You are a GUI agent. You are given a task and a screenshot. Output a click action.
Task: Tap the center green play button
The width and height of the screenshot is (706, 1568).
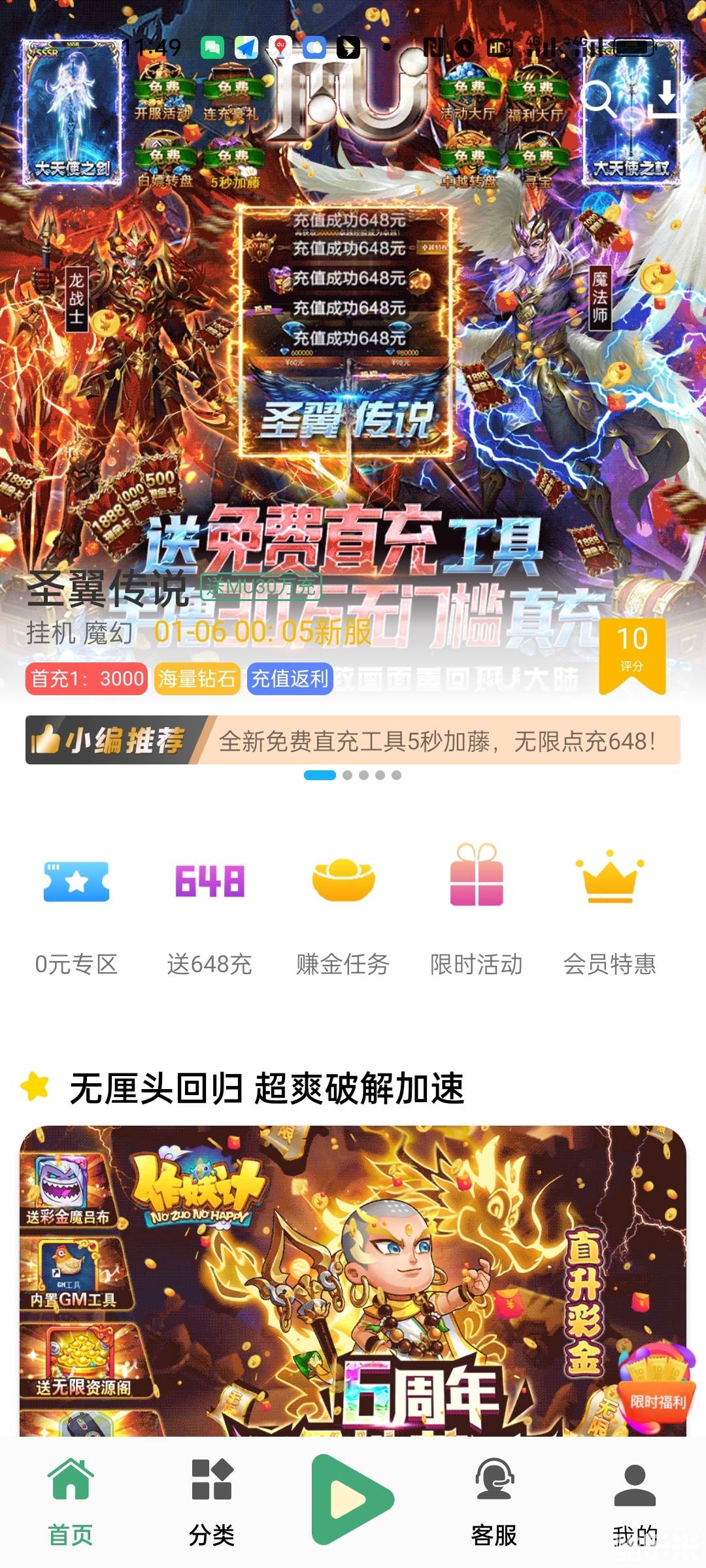[x=352, y=1499]
